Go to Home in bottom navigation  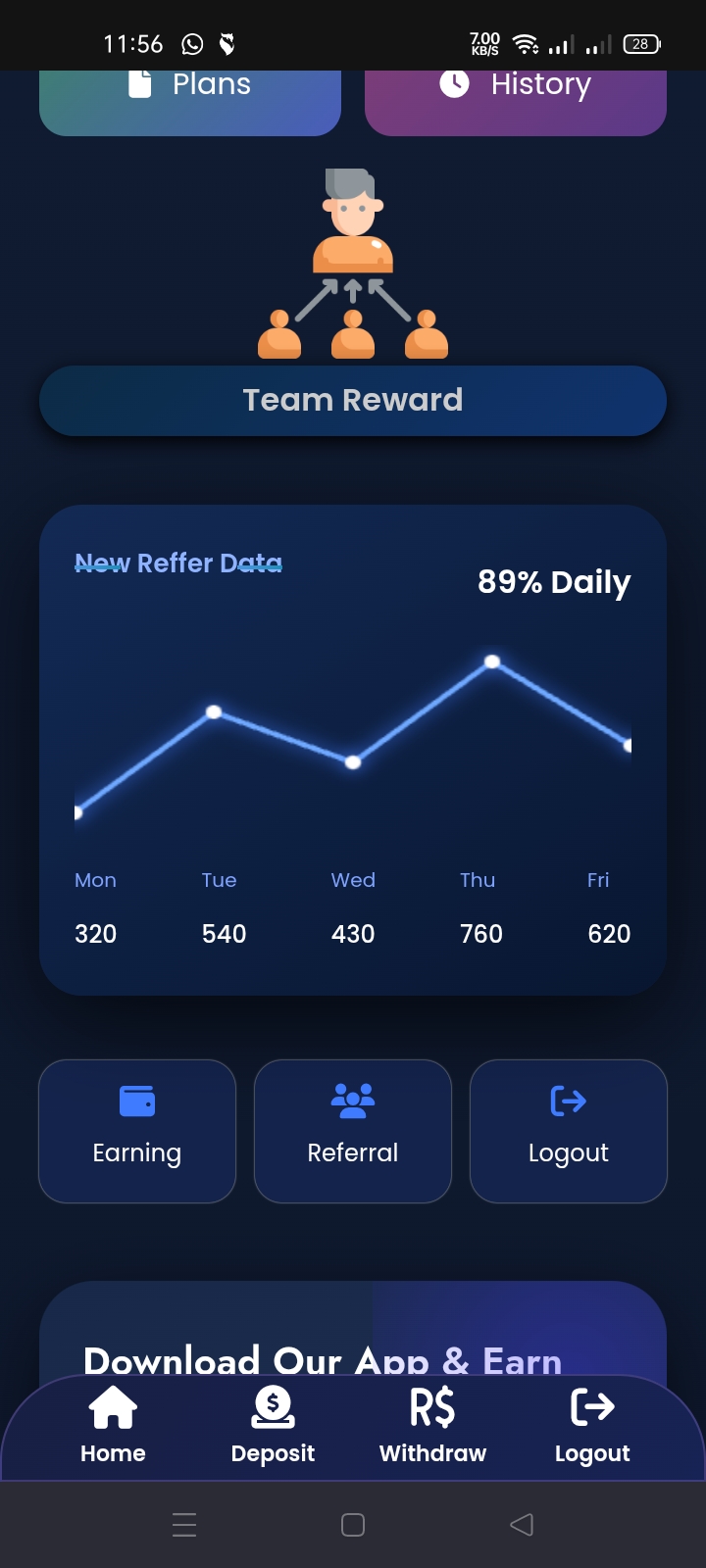[113, 1426]
